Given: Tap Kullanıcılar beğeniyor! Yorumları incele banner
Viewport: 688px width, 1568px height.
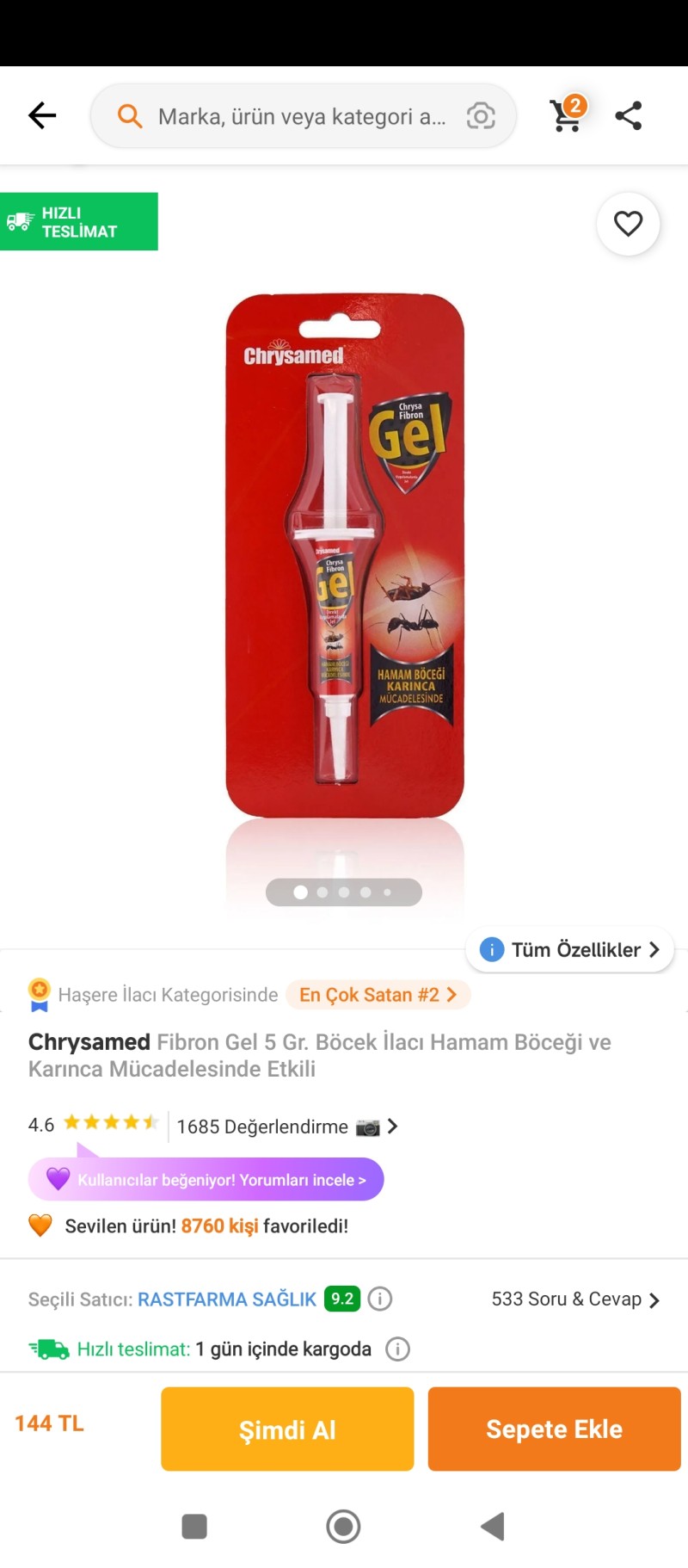Looking at the screenshot, I should click(206, 1179).
